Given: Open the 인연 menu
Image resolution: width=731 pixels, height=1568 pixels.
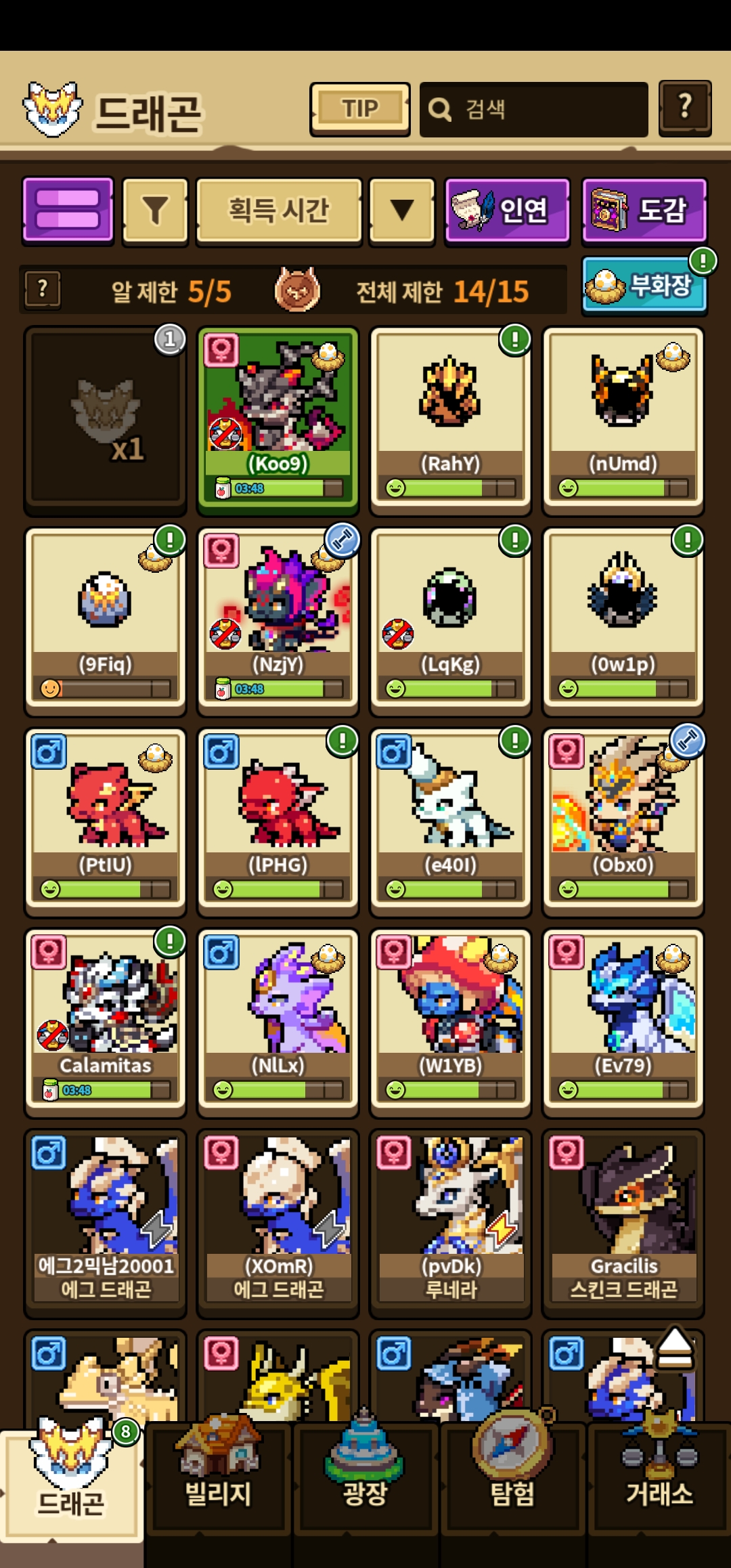Looking at the screenshot, I should pos(507,210).
